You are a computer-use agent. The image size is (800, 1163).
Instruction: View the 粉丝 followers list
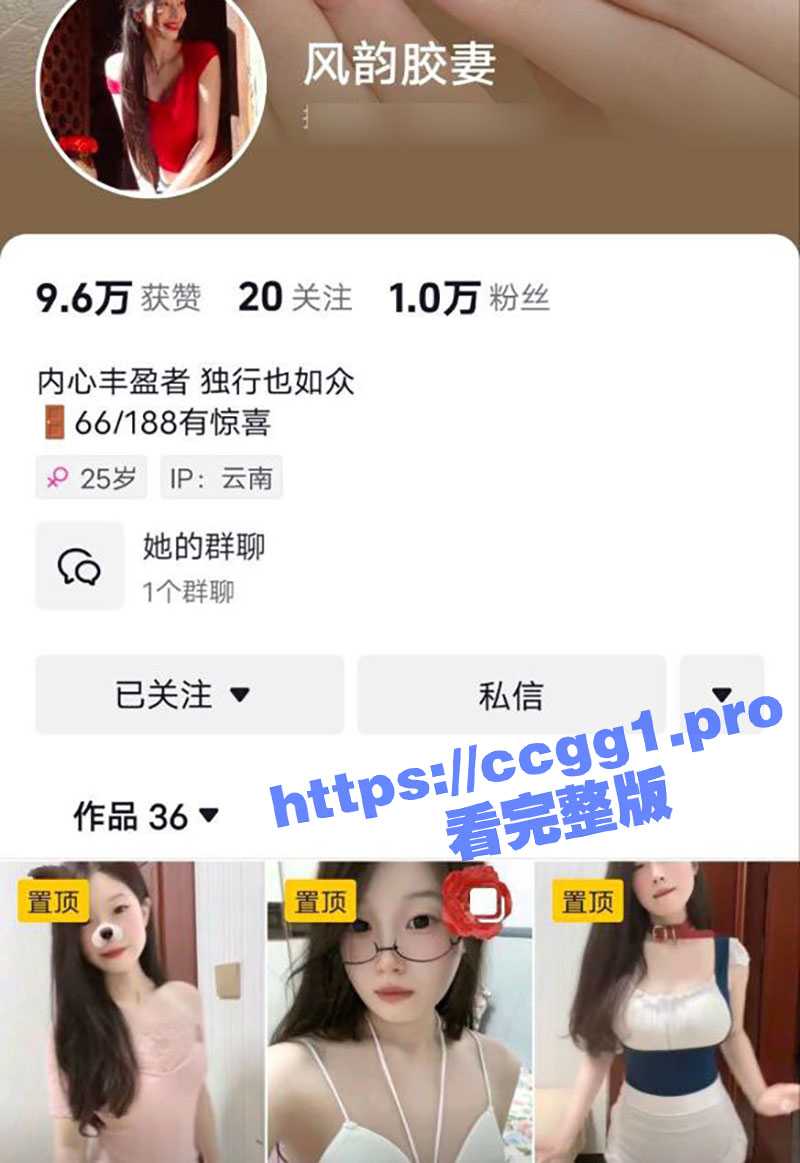(470, 298)
